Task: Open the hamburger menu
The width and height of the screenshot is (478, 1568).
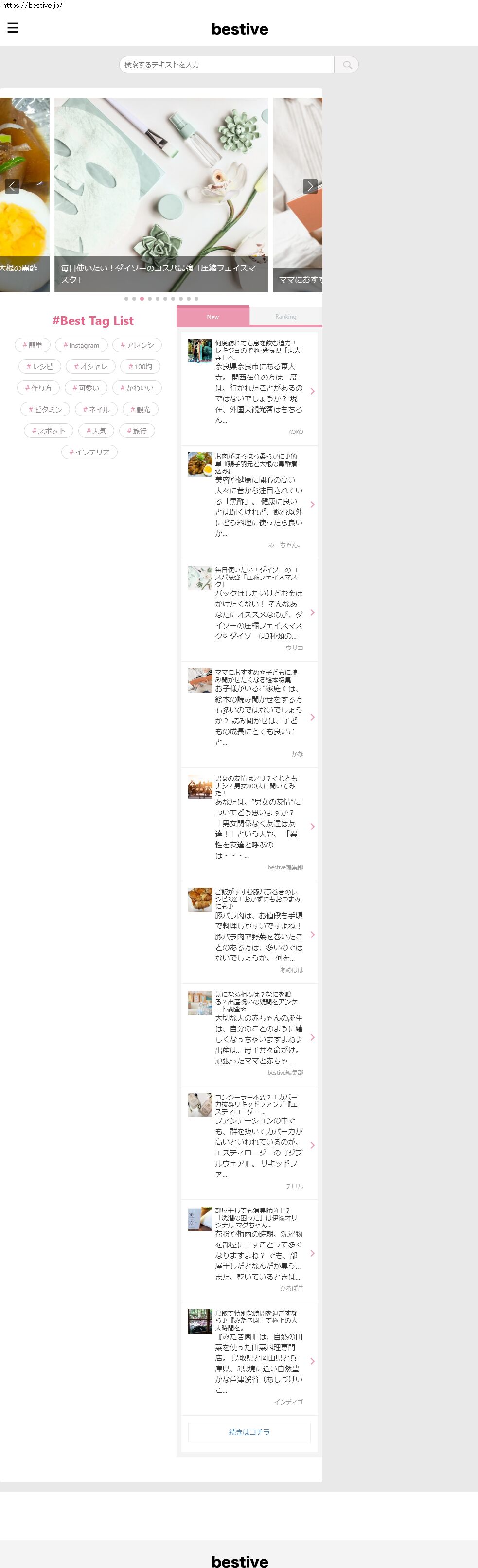Action: [12, 28]
